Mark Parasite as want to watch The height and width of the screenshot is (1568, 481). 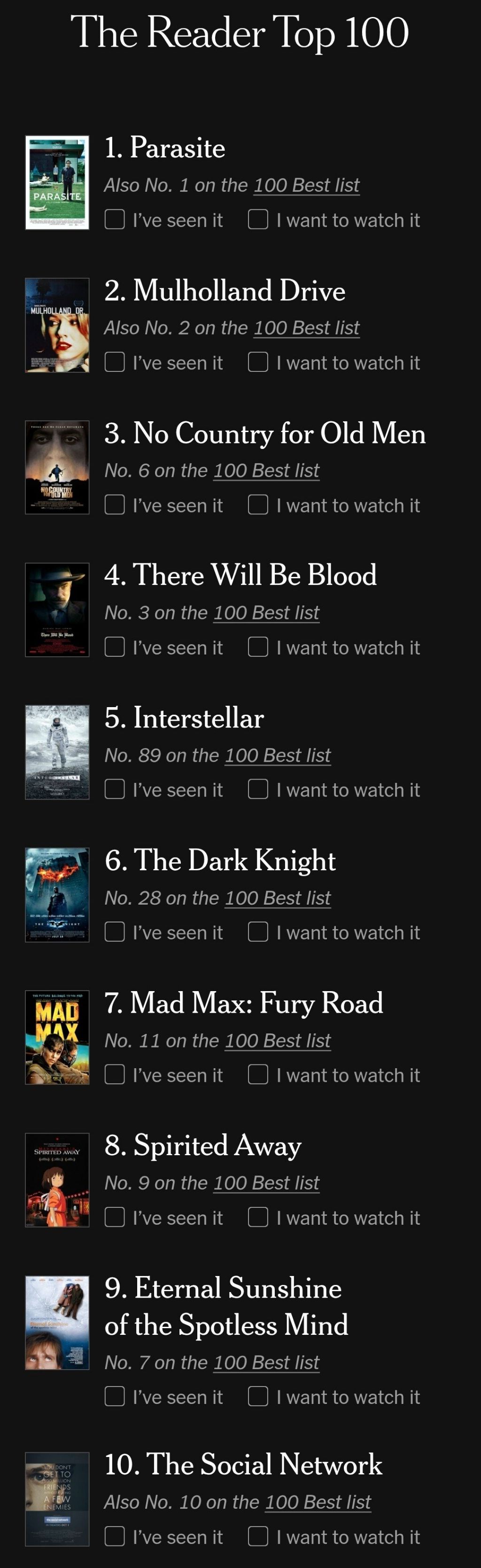pos(258,219)
